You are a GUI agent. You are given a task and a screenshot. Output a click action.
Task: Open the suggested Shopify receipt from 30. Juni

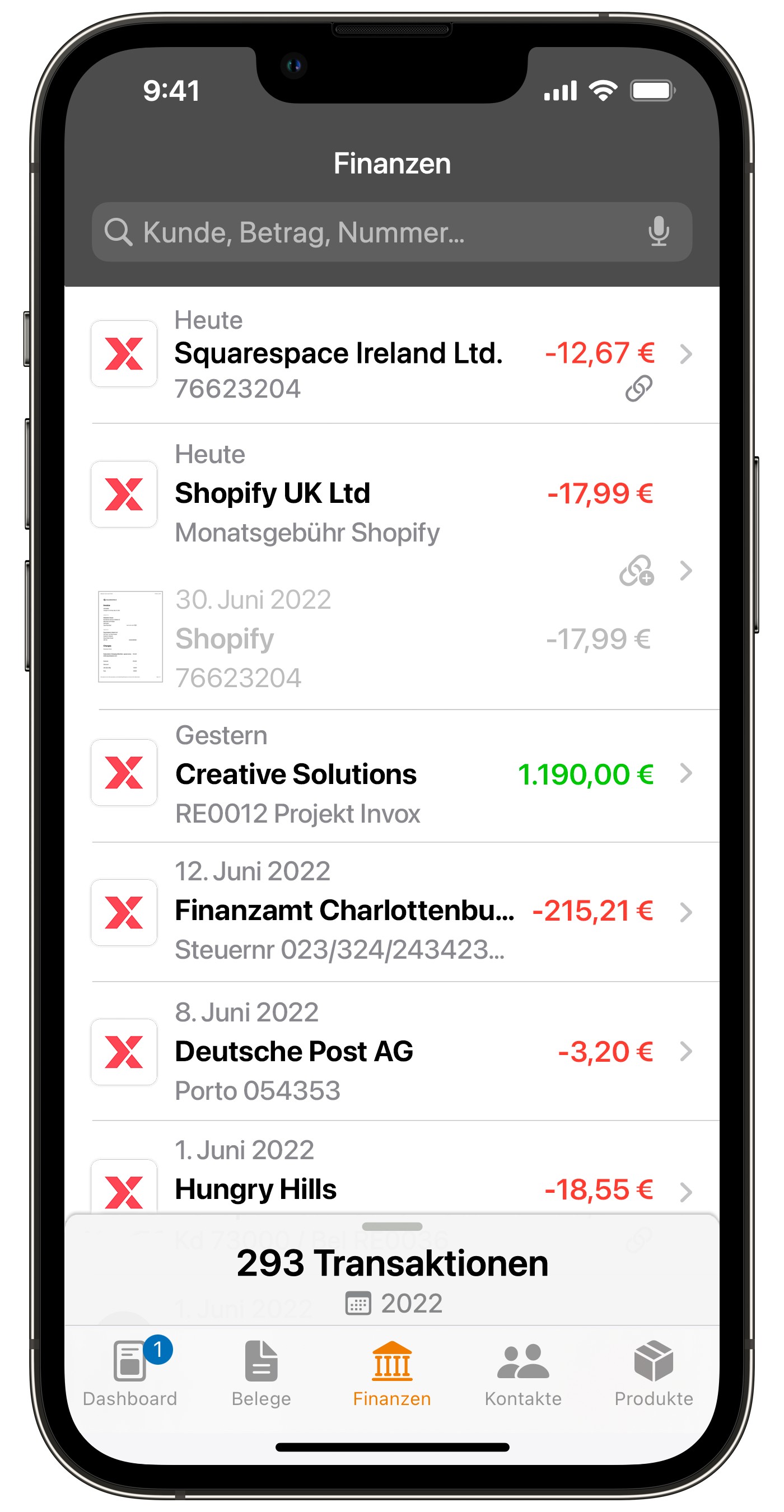(352, 638)
